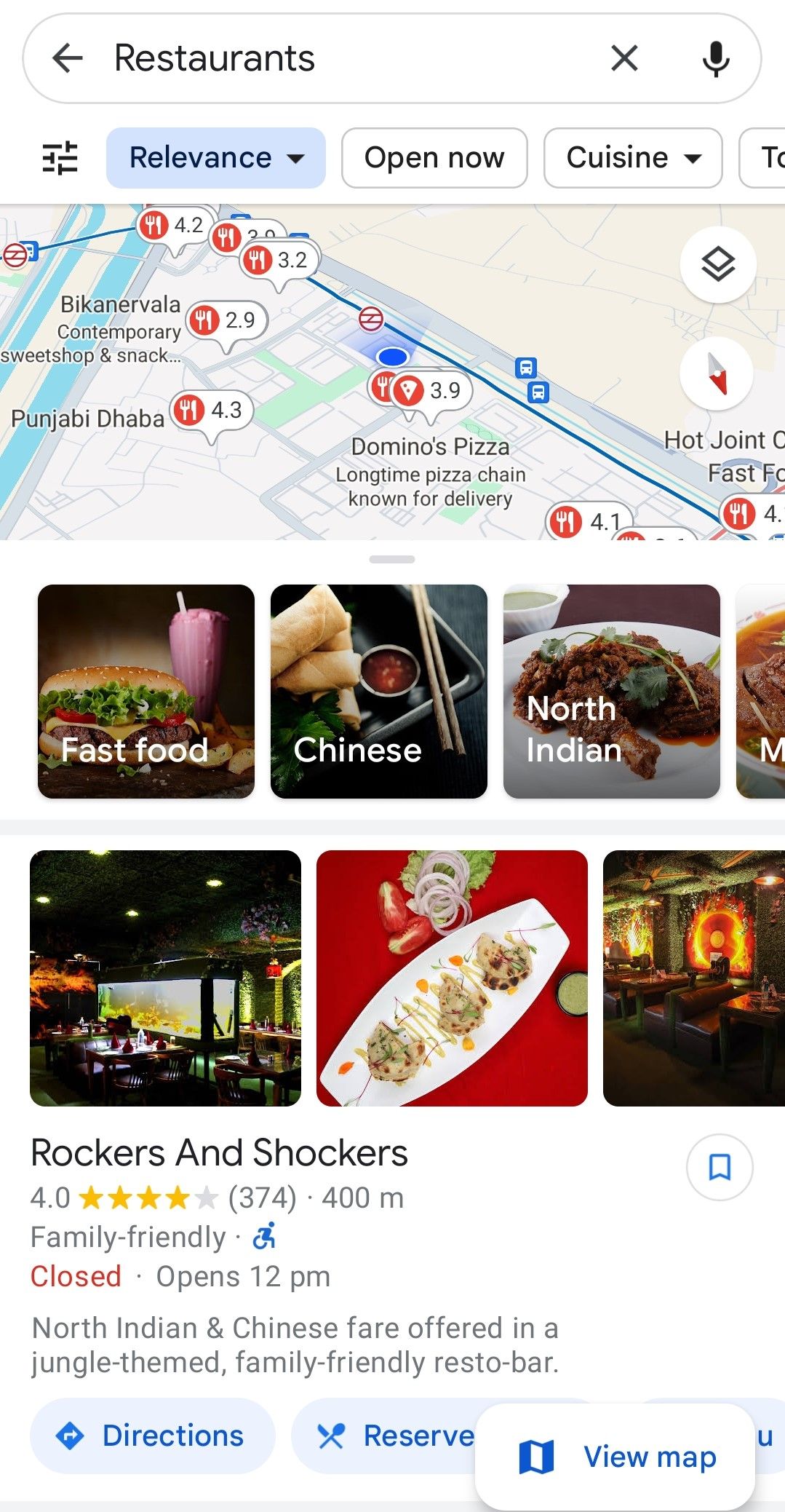Open the Relevance sorting dropdown
The width and height of the screenshot is (785, 1512).
(x=215, y=157)
